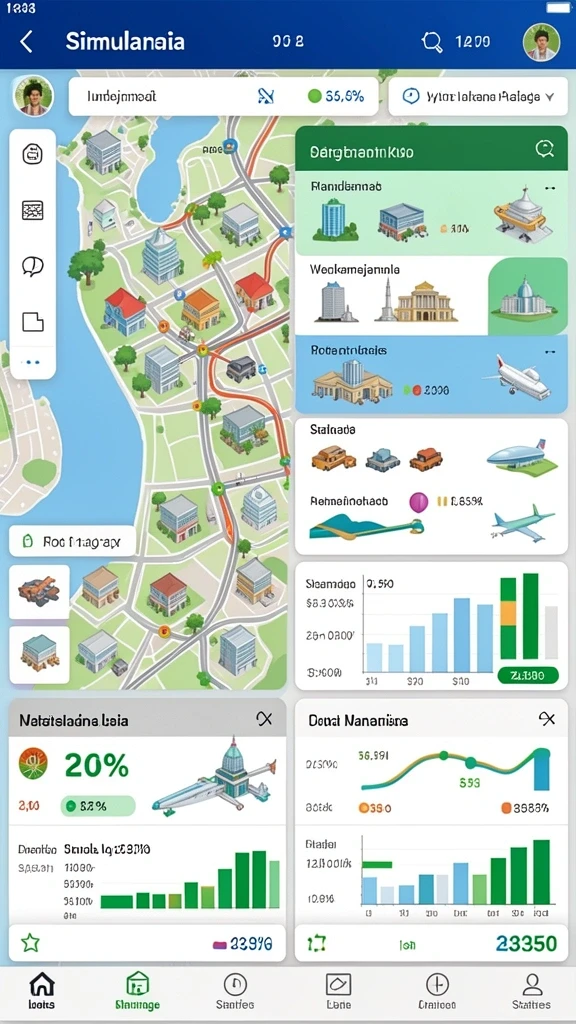This screenshot has width=576, height=1024.
Task: Tap the more dots in side toolbar
Action: (33, 362)
